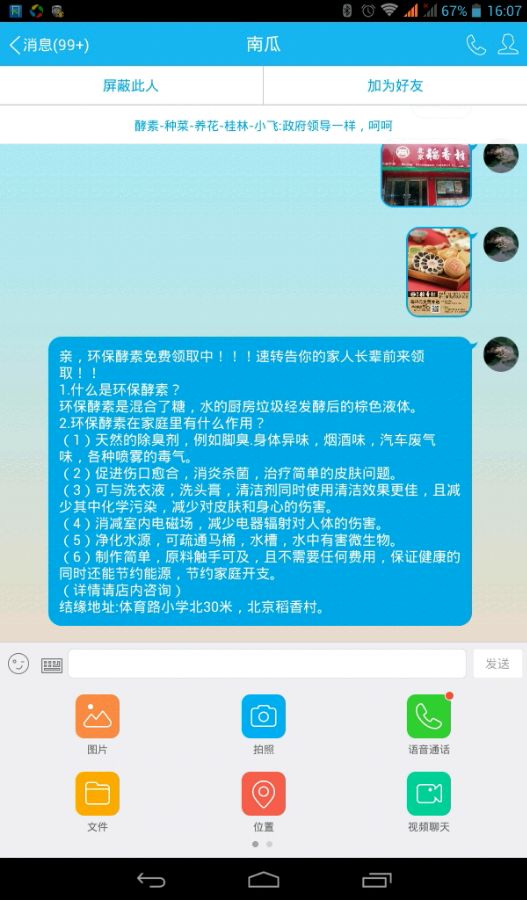Attach a file with 文件
The width and height of the screenshot is (527, 900).
point(98,802)
